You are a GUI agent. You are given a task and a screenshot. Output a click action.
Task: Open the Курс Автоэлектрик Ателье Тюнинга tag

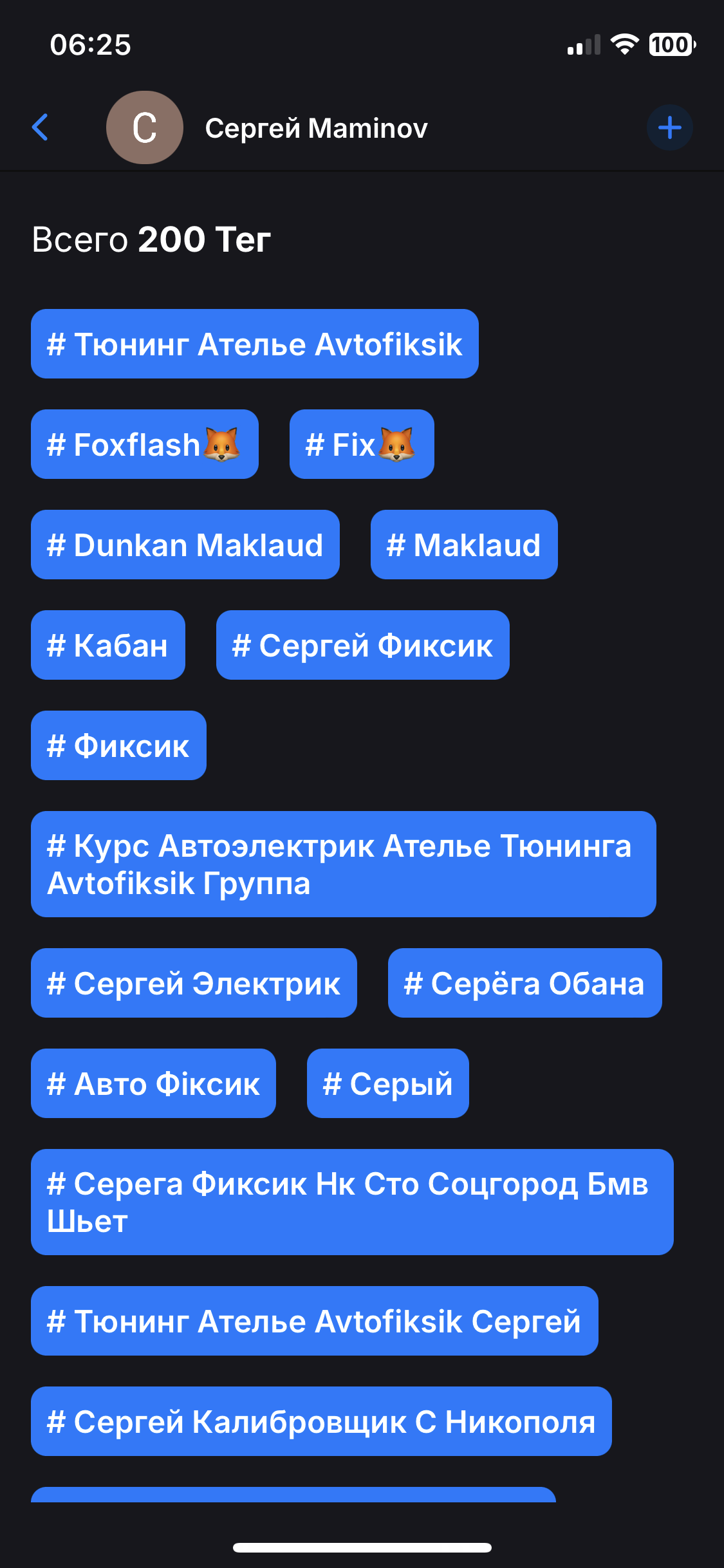coord(343,864)
